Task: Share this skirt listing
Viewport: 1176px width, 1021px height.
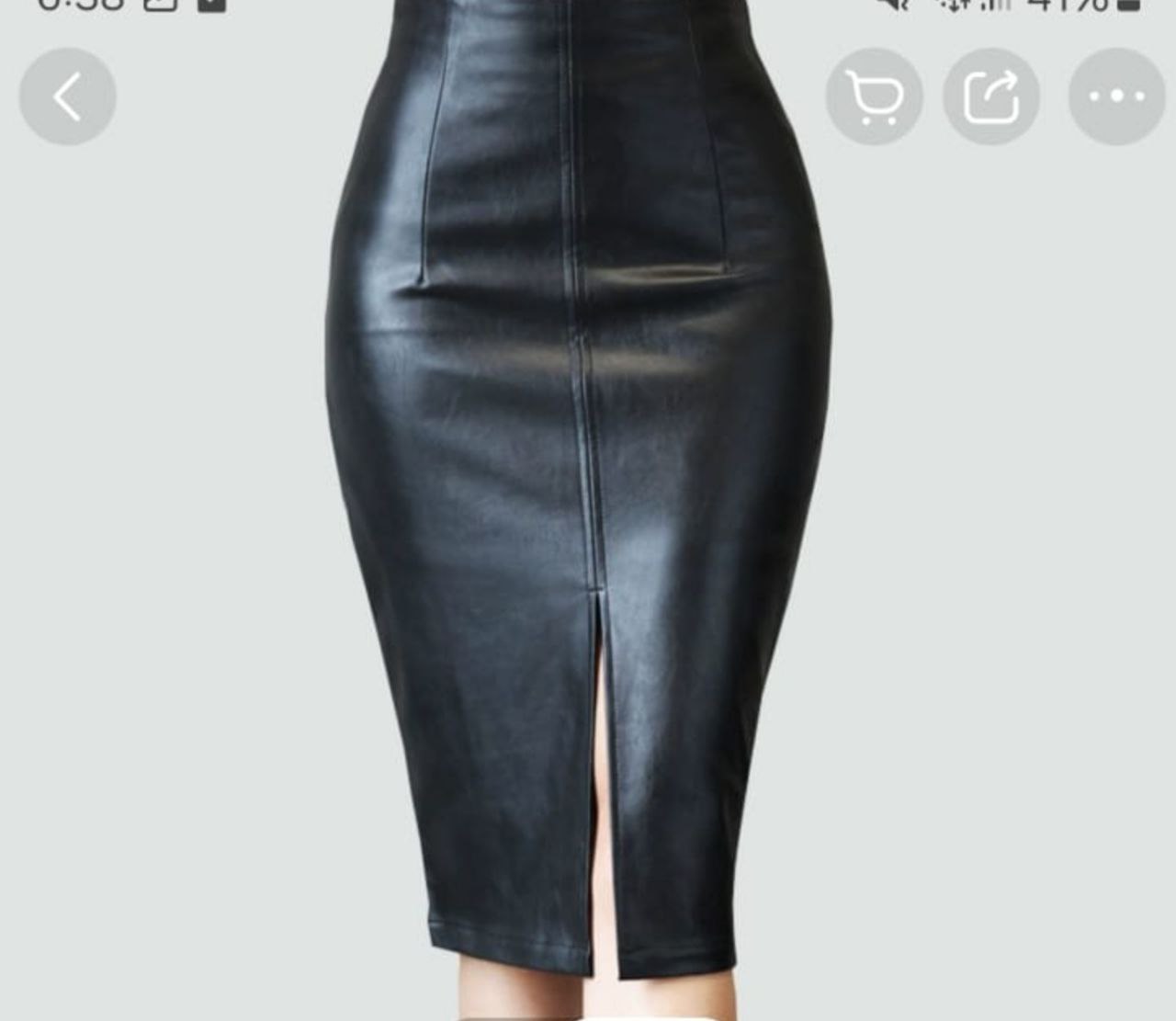Action: click(x=990, y=96)
